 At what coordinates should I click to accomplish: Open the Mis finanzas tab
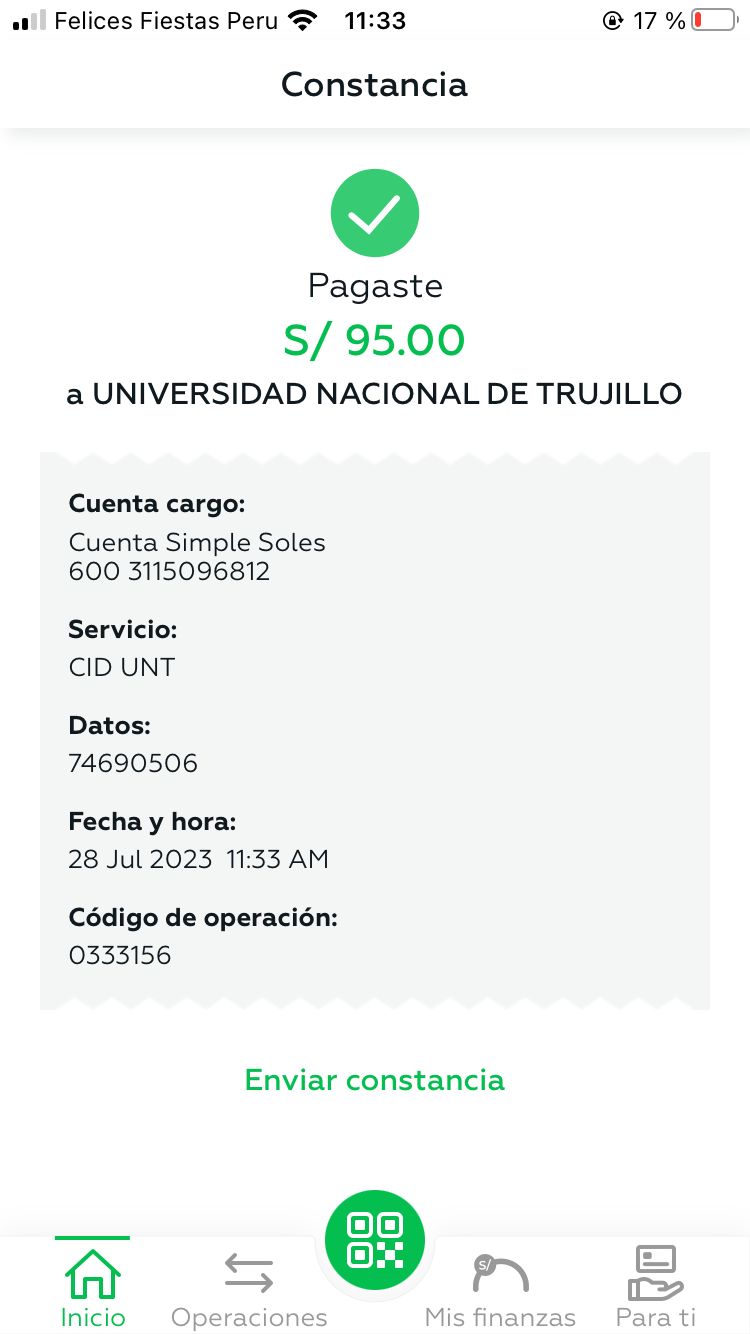pyautogui.click(x=500, y=1288)
